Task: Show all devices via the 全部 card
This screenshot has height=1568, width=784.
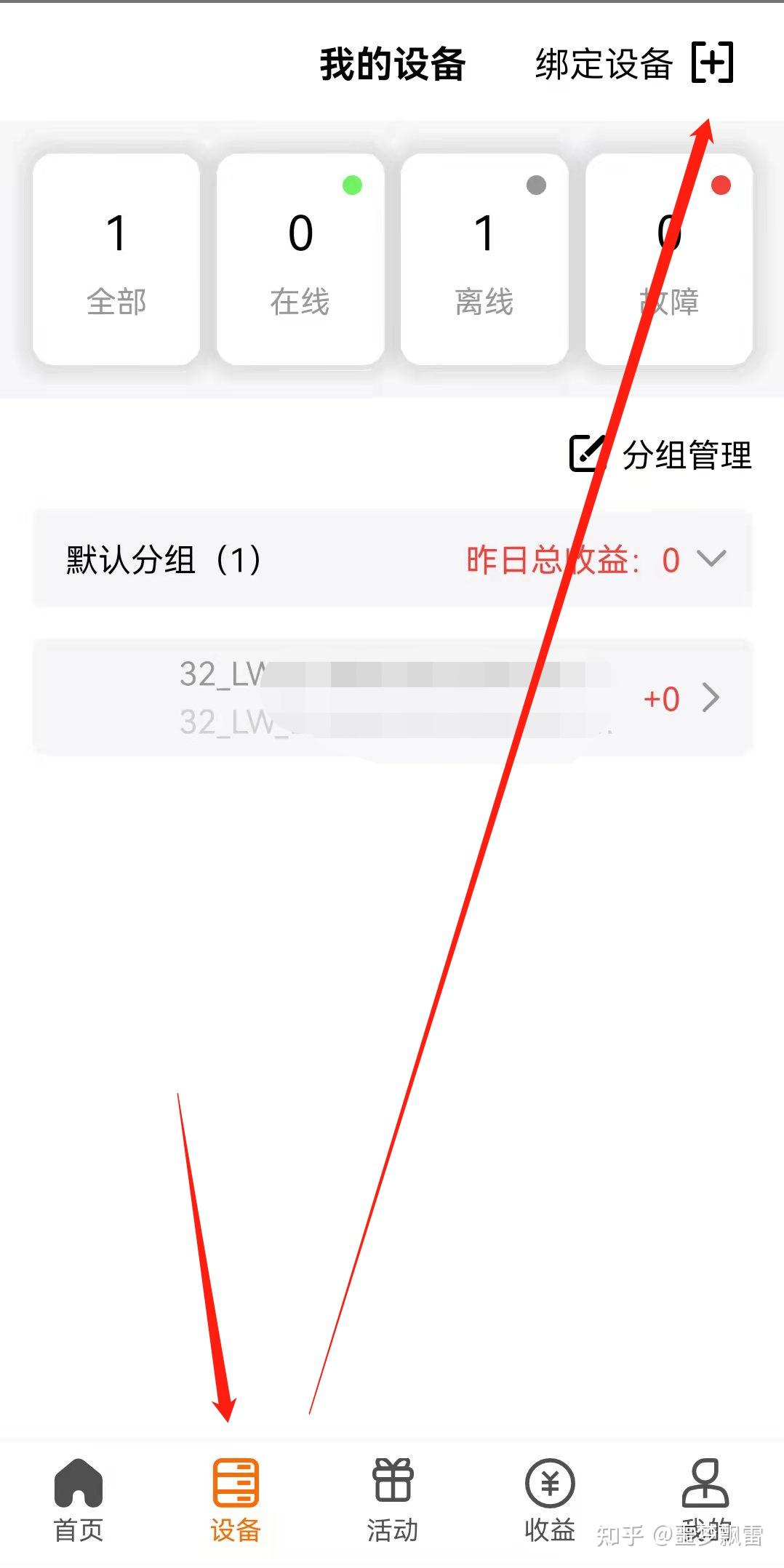Action: tap(116, 260)
